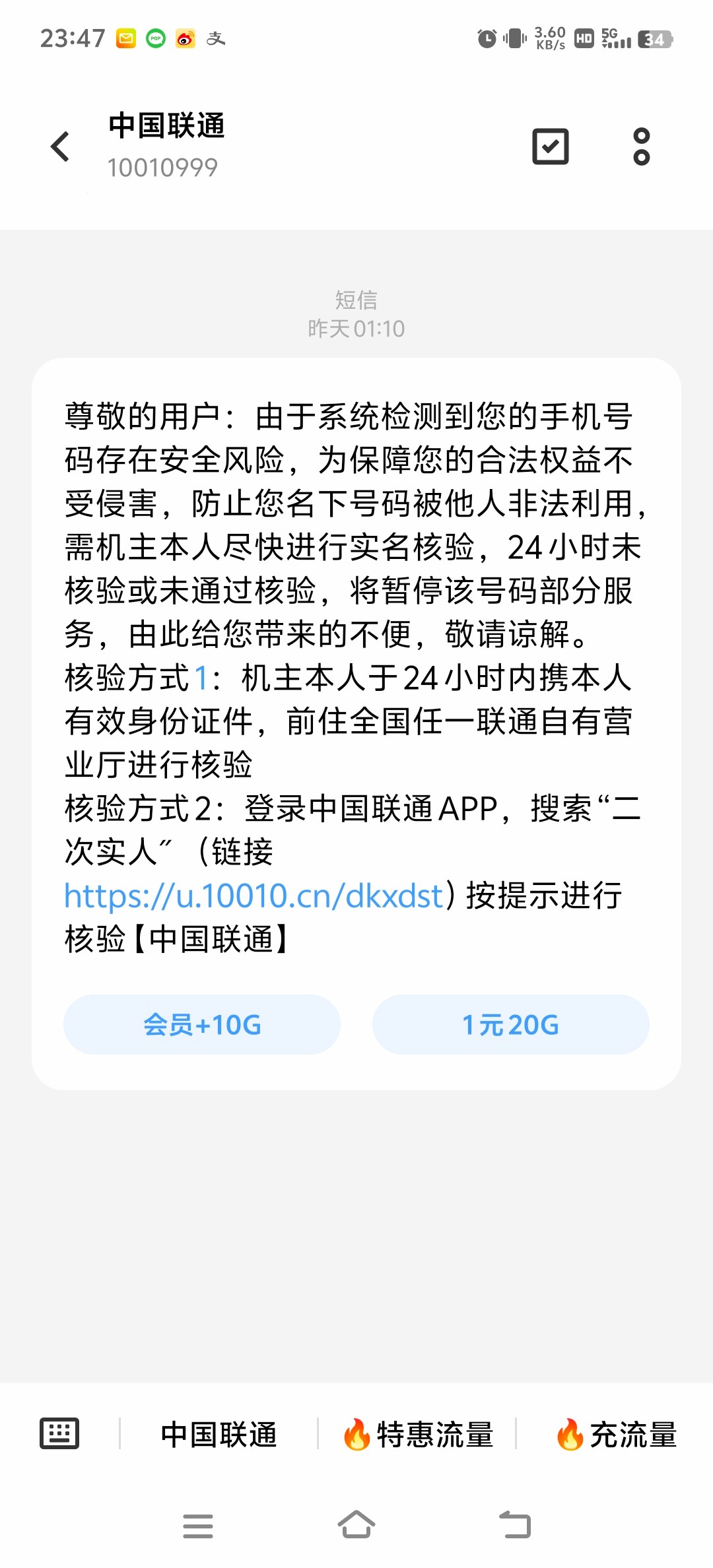Go back to the message list
This screenshot has height=1568, width=713.
[x=61, y=147]
